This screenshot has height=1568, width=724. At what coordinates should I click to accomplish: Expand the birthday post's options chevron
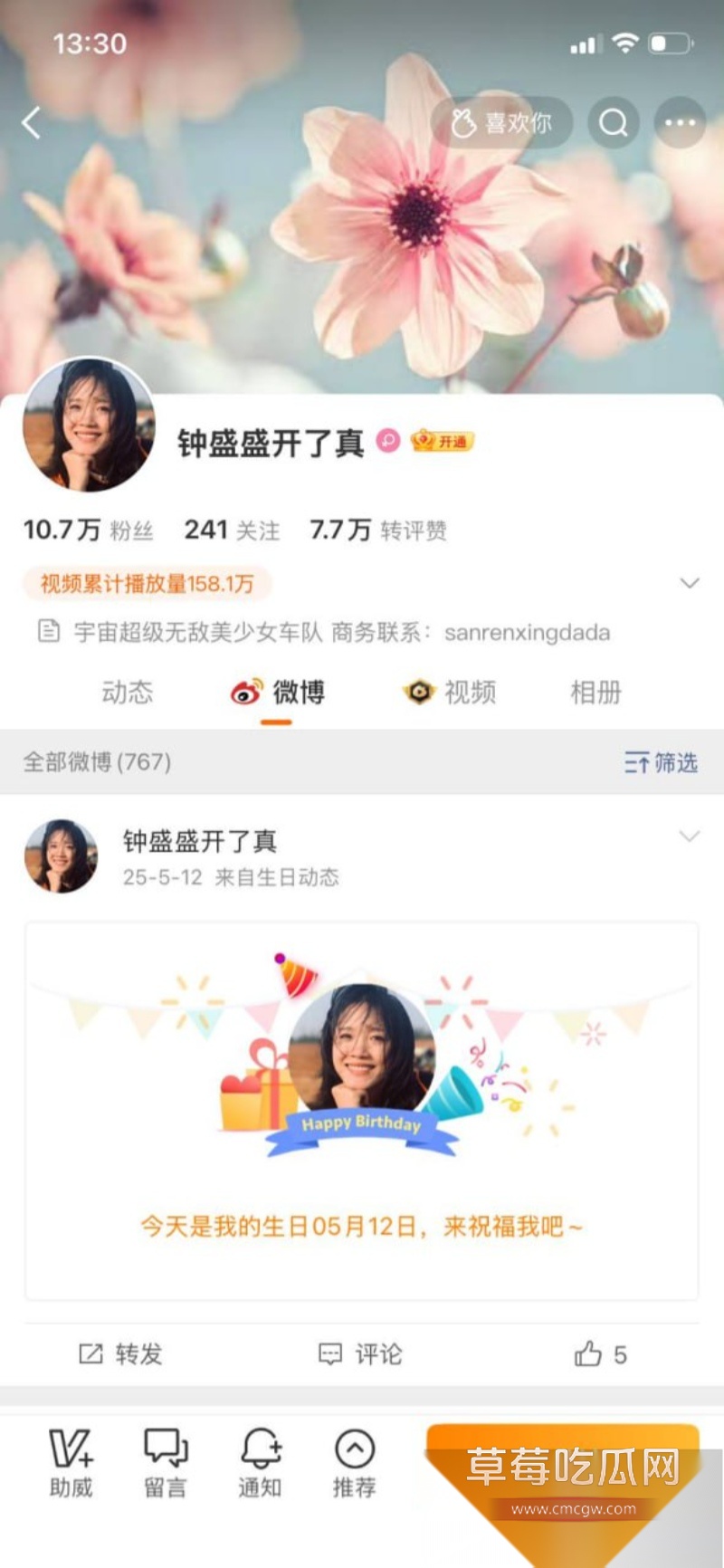[690, 837]
